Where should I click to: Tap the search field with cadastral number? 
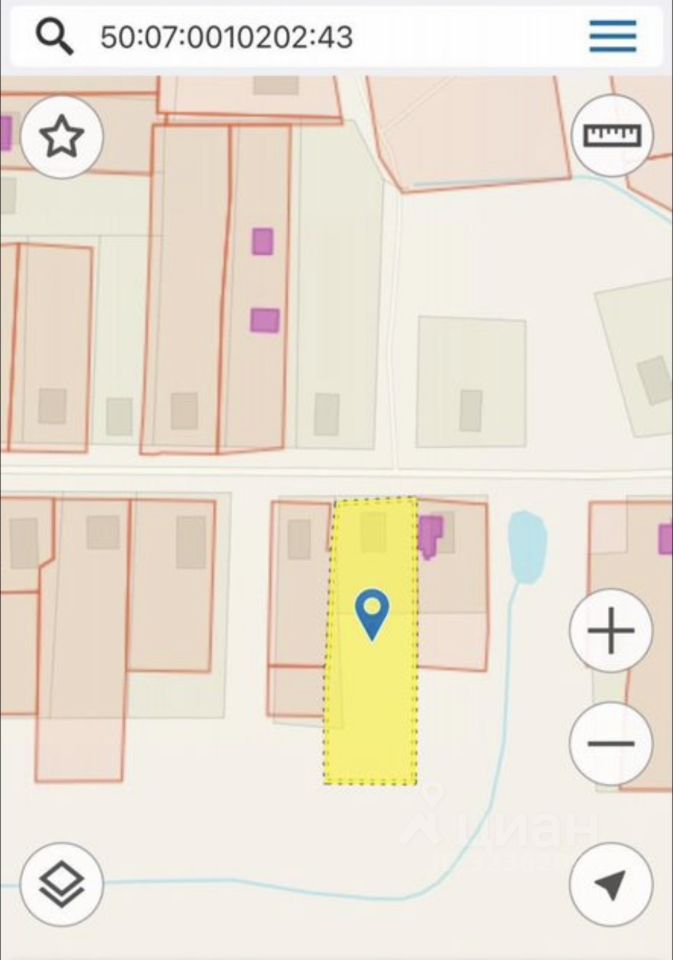300,37
